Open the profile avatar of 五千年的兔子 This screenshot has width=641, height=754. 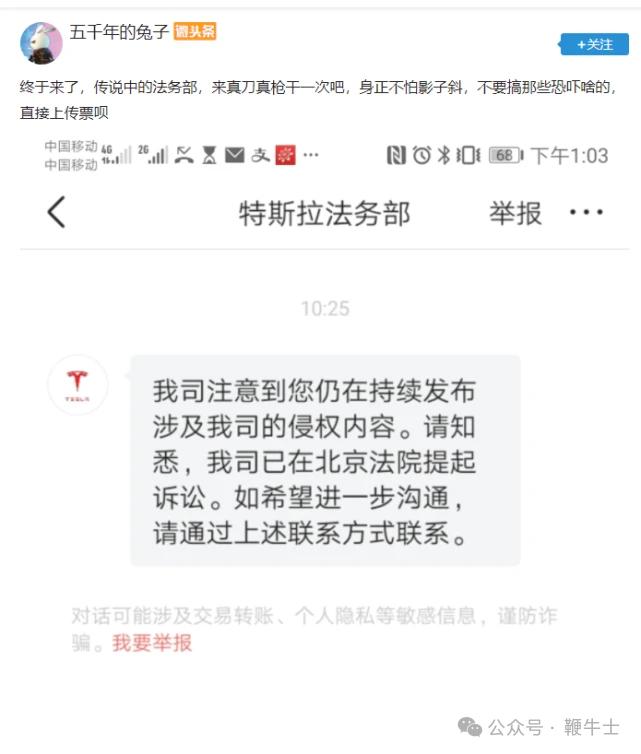41,42
